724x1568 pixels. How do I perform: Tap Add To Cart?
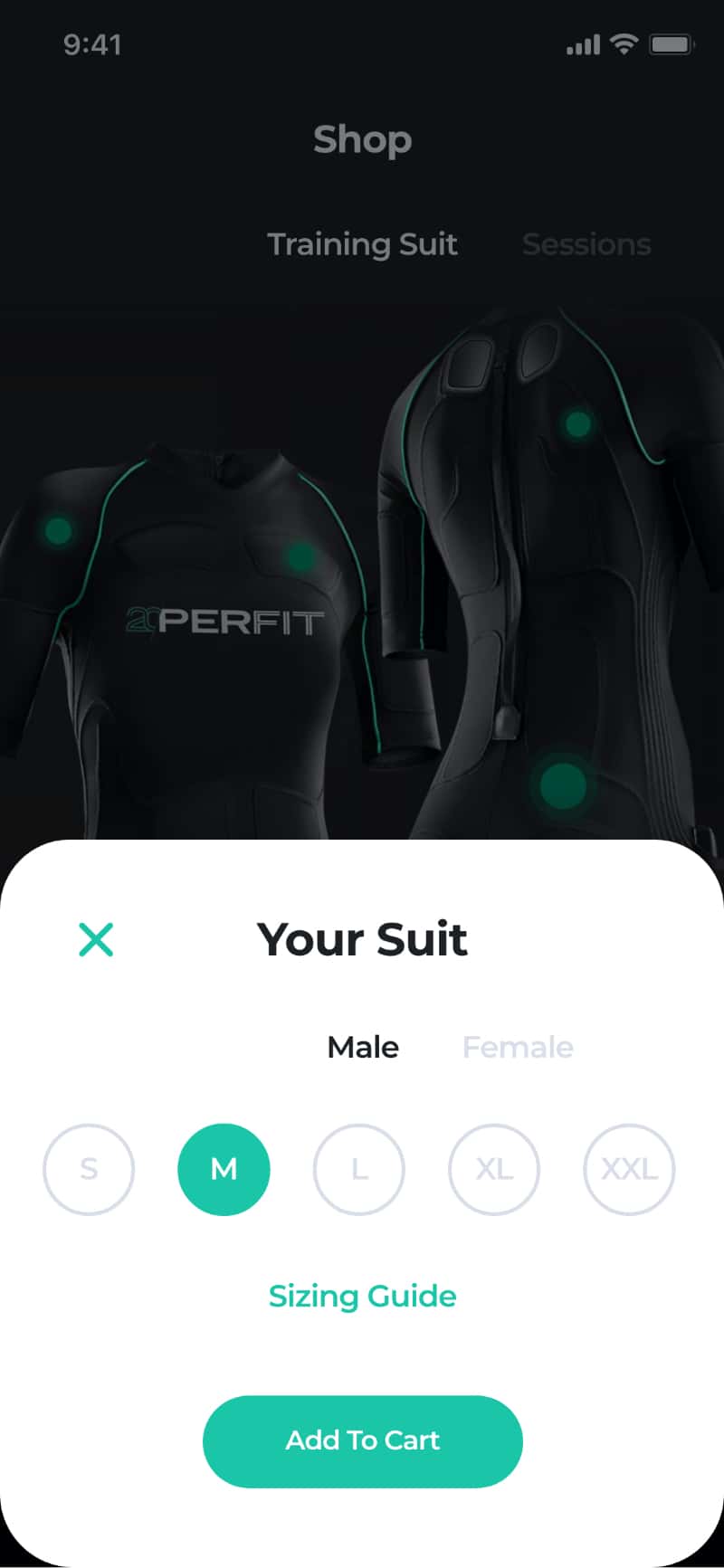(x=362, y=1440)
